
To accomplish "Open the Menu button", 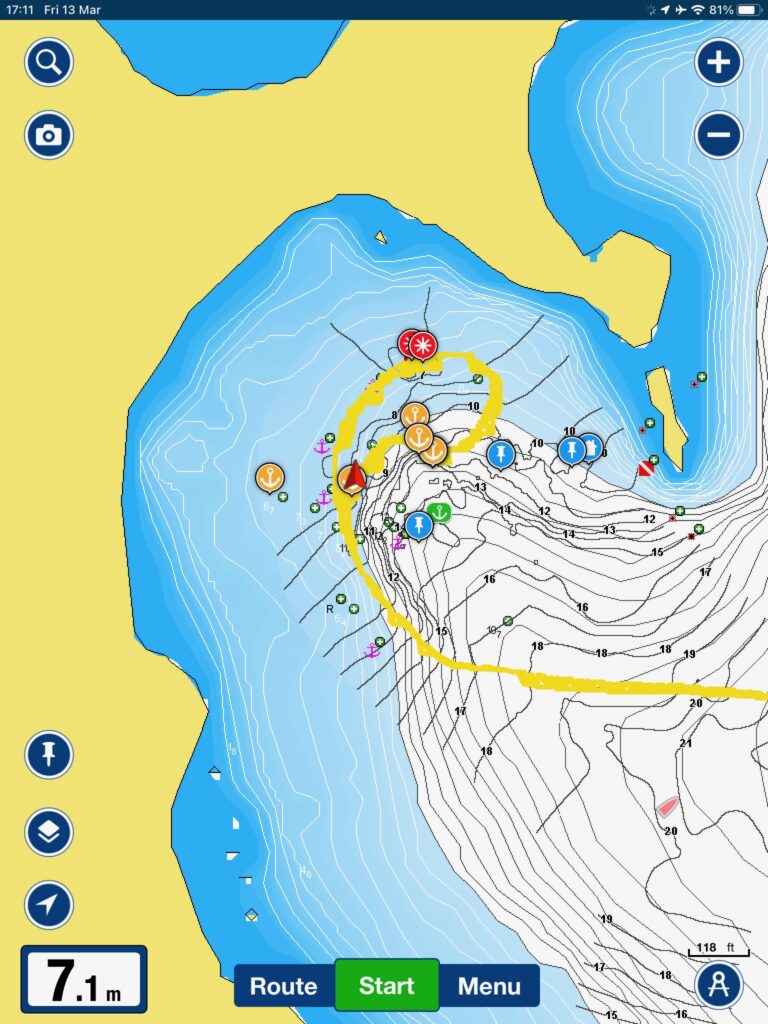I will click(x=490, y=986).
